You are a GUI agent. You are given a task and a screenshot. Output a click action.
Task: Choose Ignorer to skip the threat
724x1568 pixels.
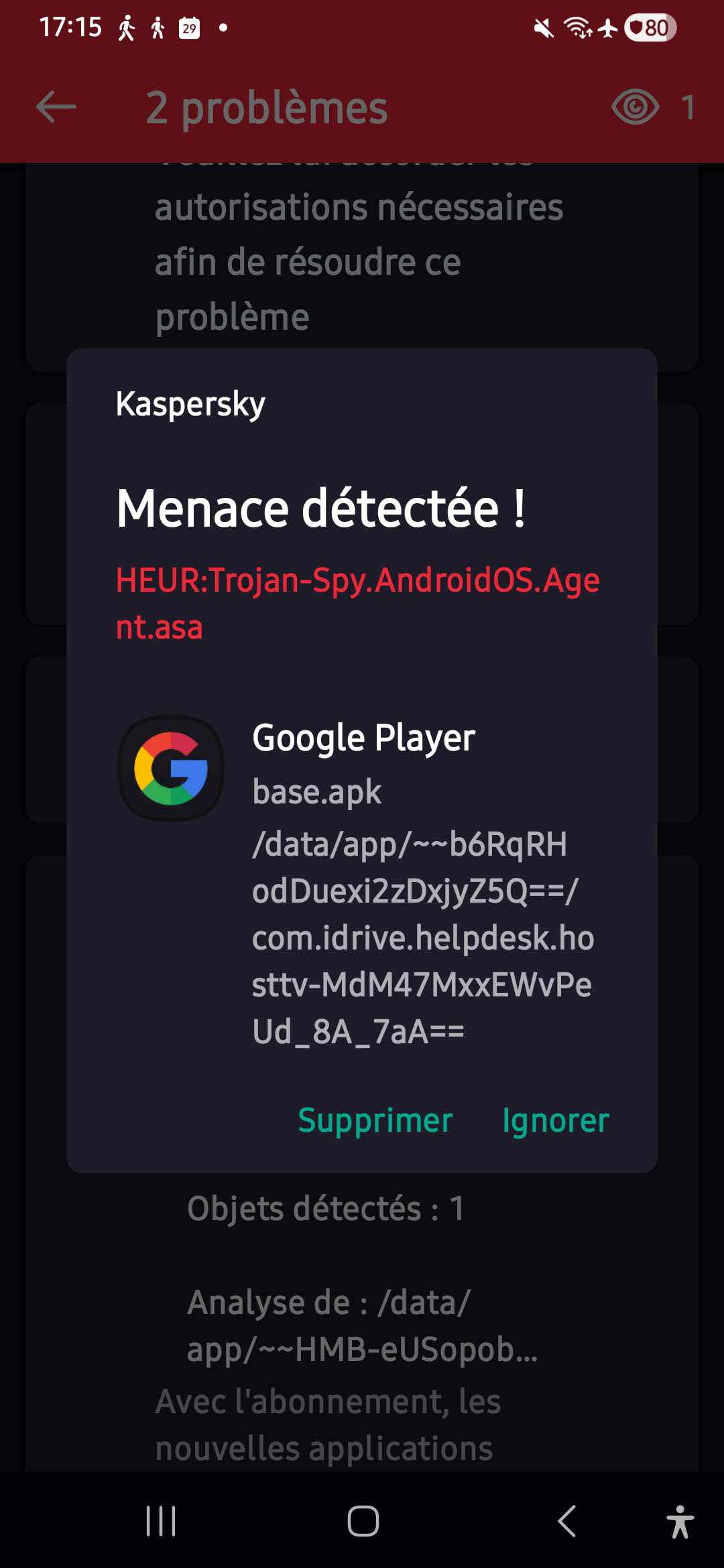pos(555,1120)
